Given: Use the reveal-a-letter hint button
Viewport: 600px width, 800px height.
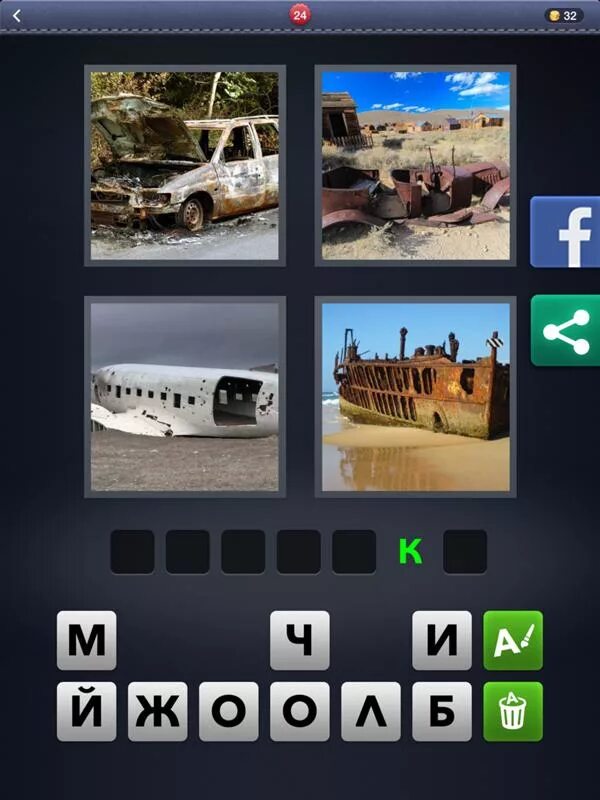Looking at the screenshot, I should click(513, 640).
